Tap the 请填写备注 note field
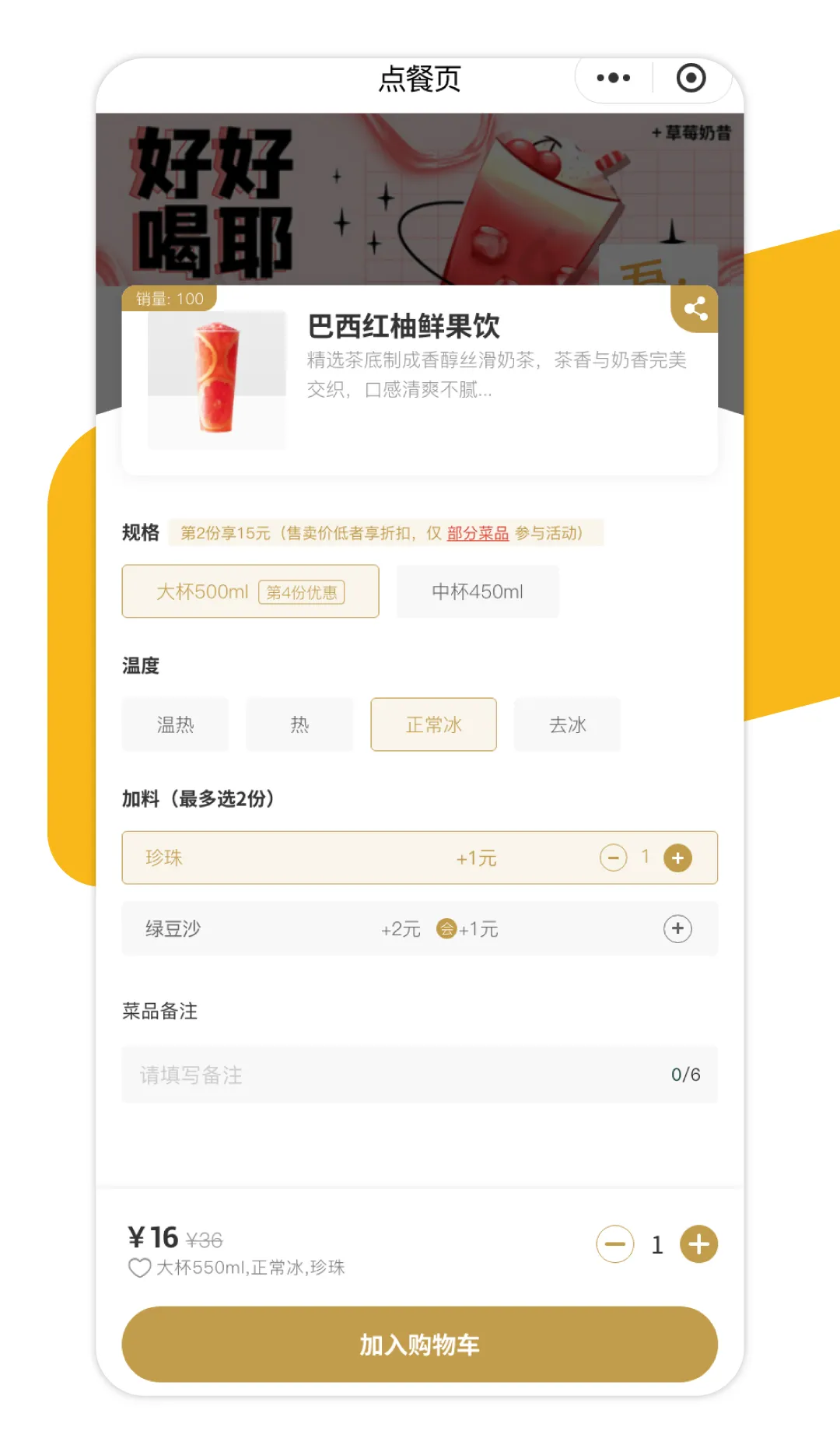Image resolution: width=840 pixels, height=1452 pixels. pos(419,1075)
